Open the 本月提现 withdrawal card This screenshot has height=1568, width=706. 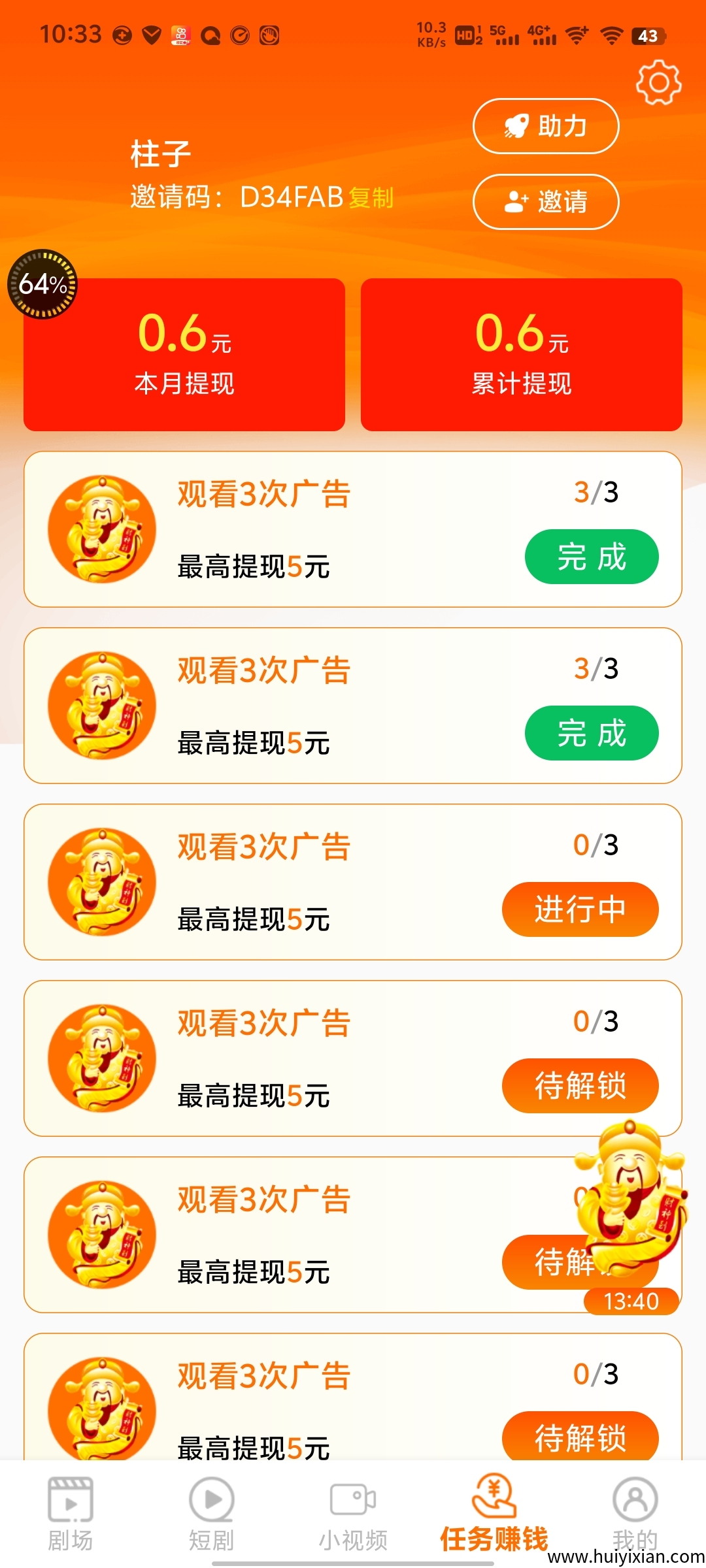(x=184, y=355)
